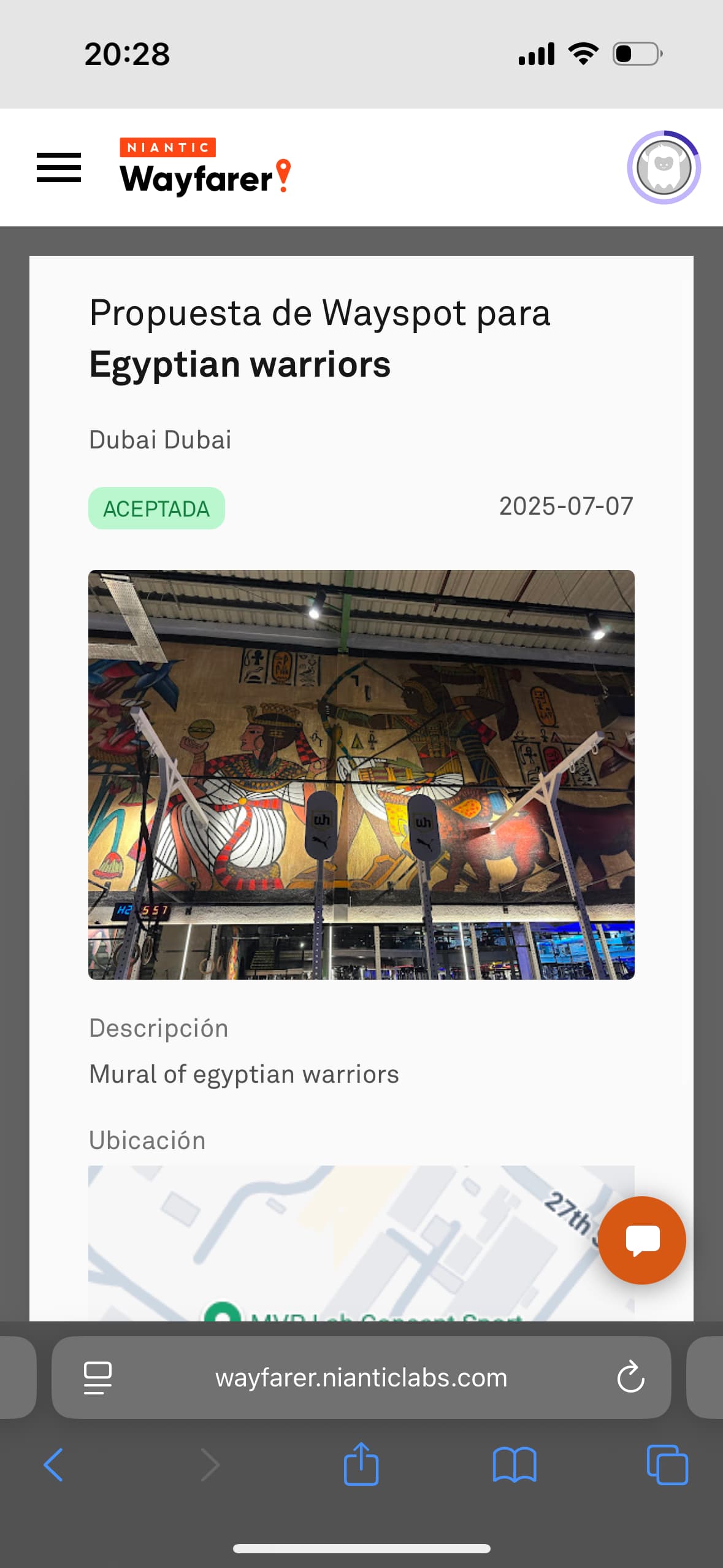
Task: Open the profile avatar
Action: (664, 167)
